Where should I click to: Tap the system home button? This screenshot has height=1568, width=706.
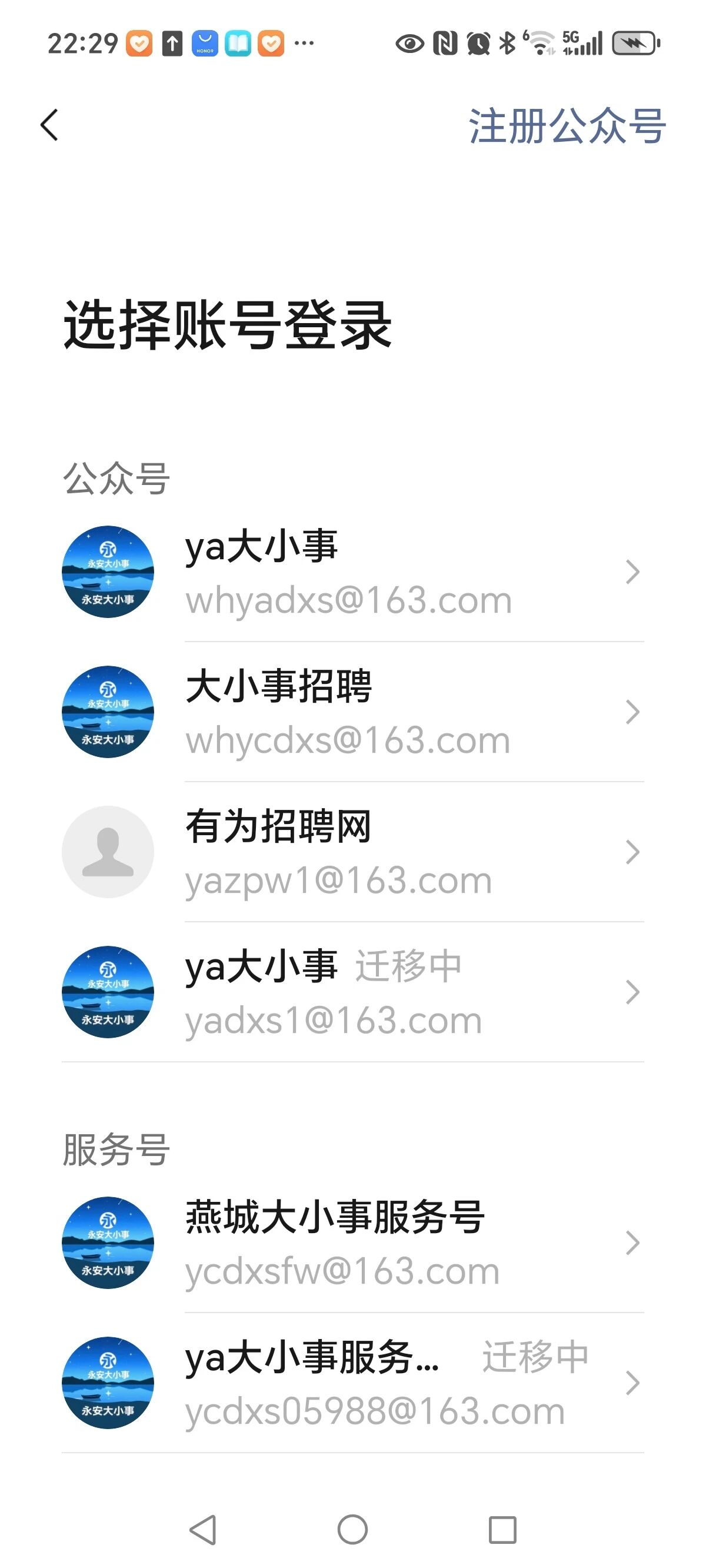(352, 1529)
